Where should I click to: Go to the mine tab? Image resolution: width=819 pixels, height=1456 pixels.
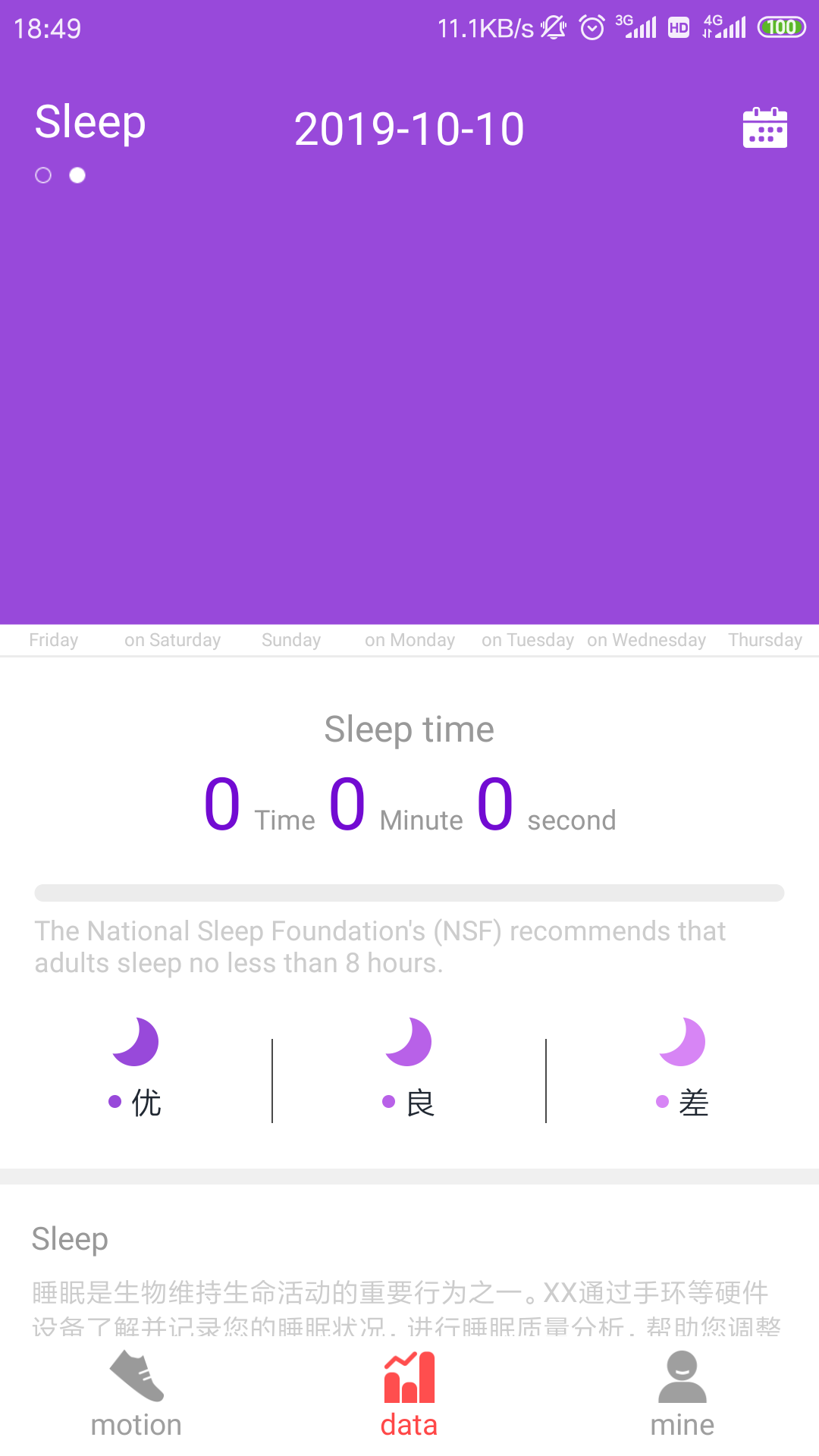(x=682, y=1394)
